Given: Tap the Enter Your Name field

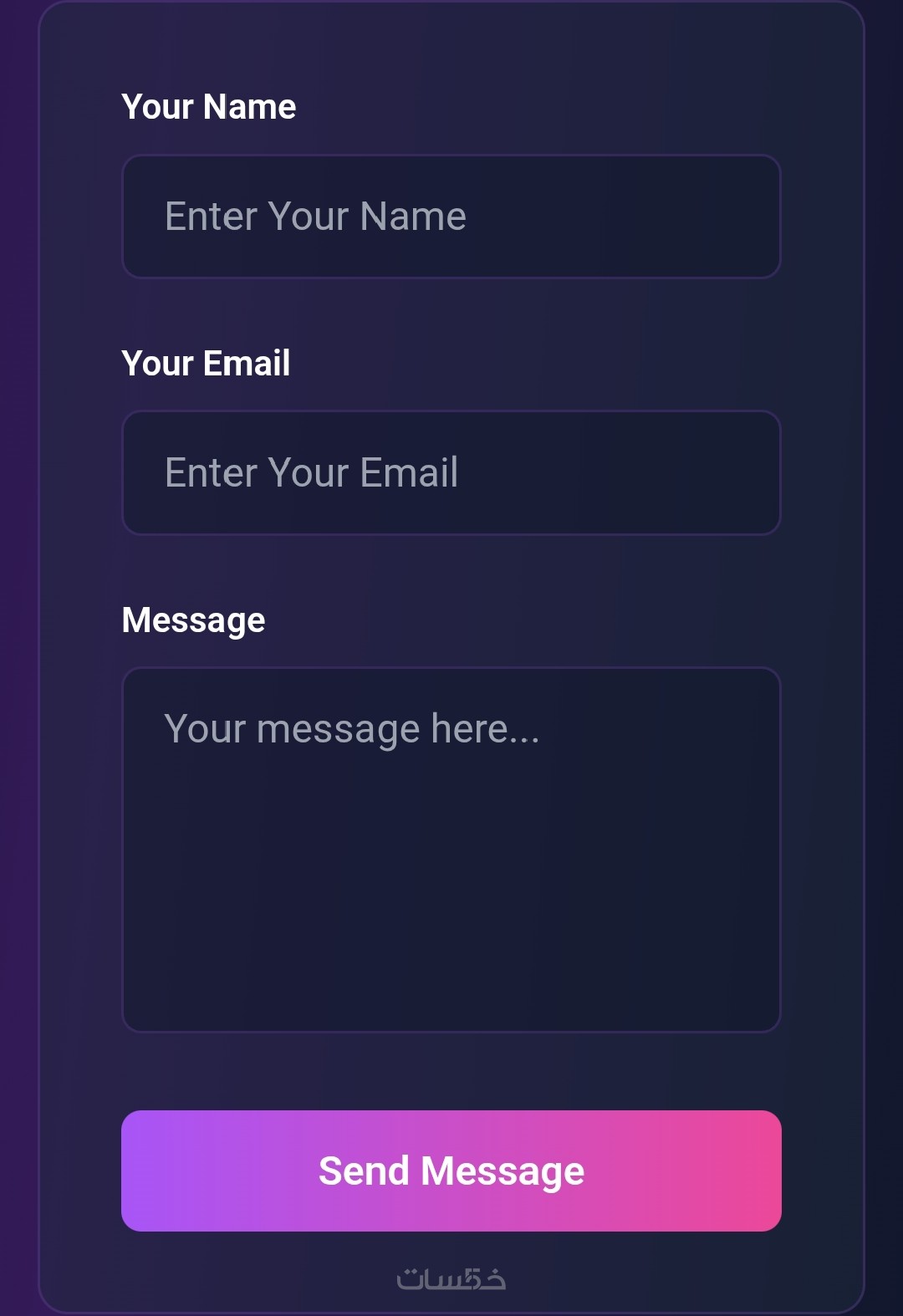Looking at the screenshot, I should click(451, 217).
